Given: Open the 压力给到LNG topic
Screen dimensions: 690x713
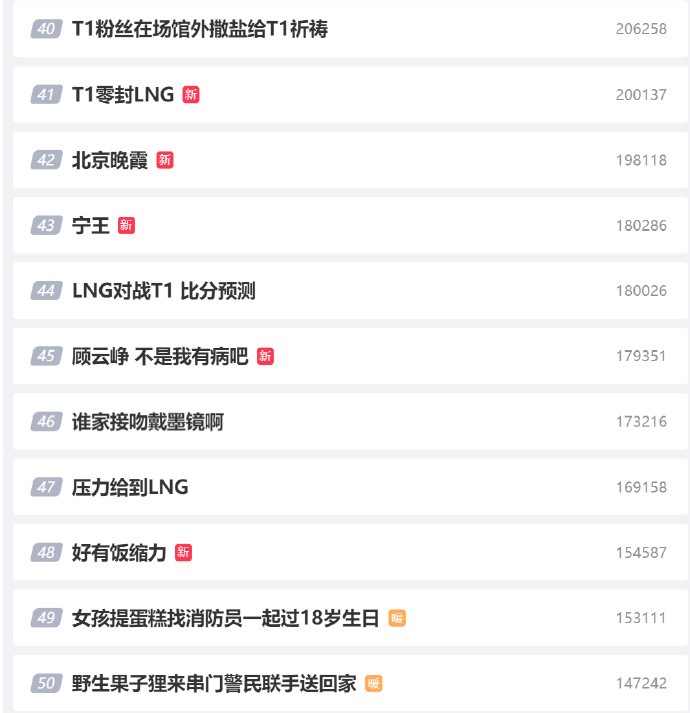Looking at the screenshot, I should (x=130, y=488).
